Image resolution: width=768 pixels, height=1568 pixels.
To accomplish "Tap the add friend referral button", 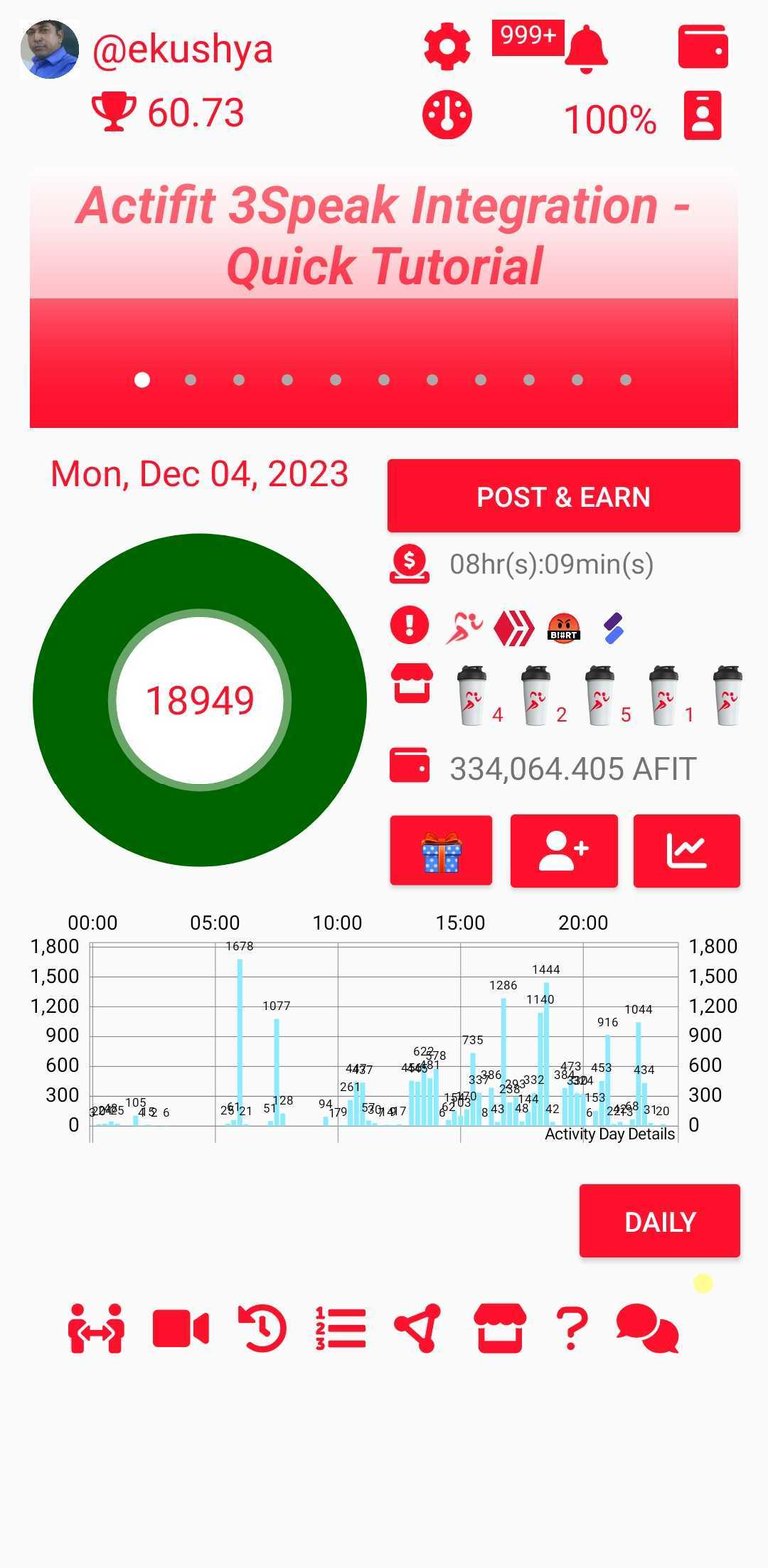I will click(564, 851).
